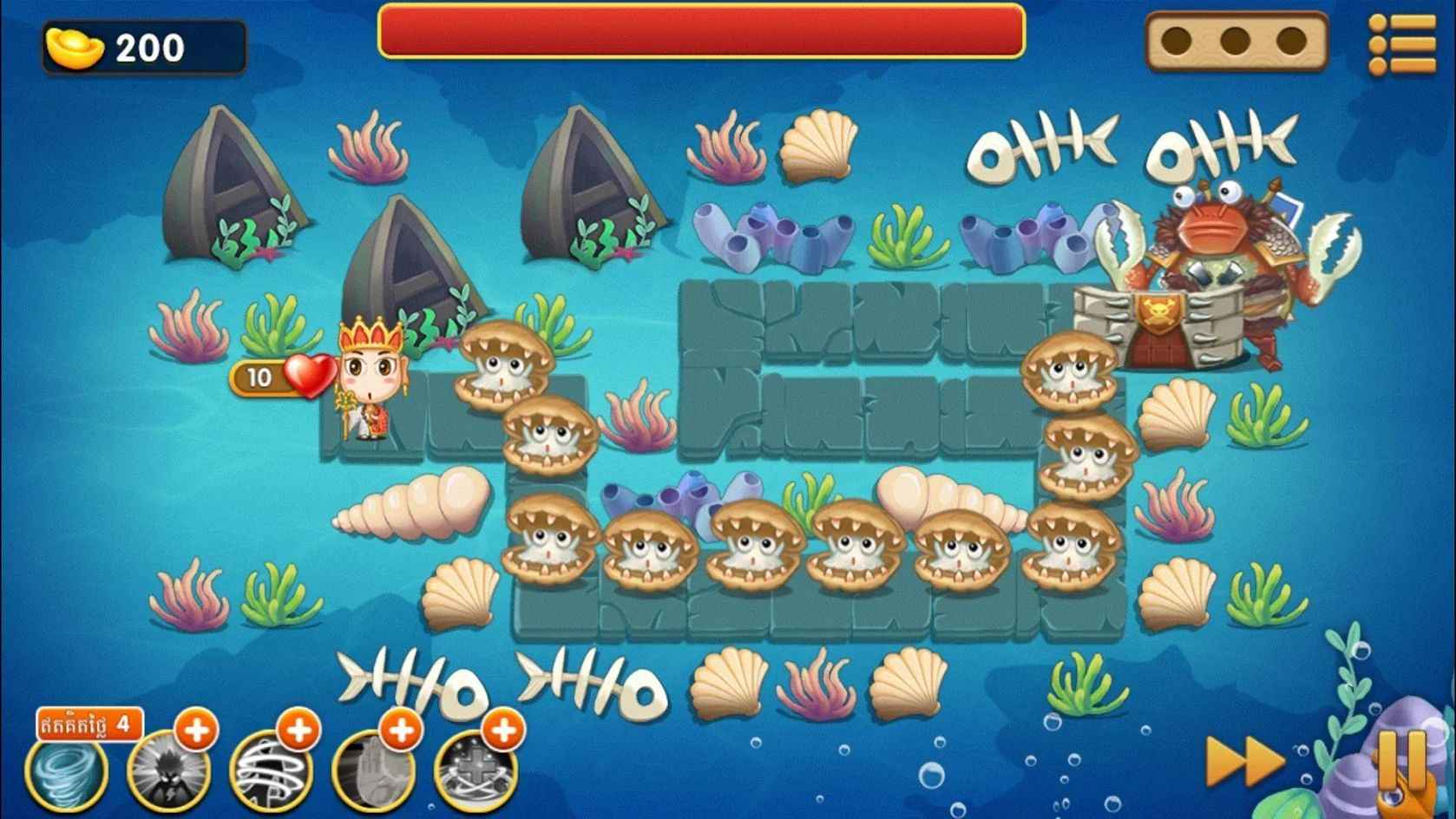
Task: Activate the tornado skill
Action: point(67,770)
